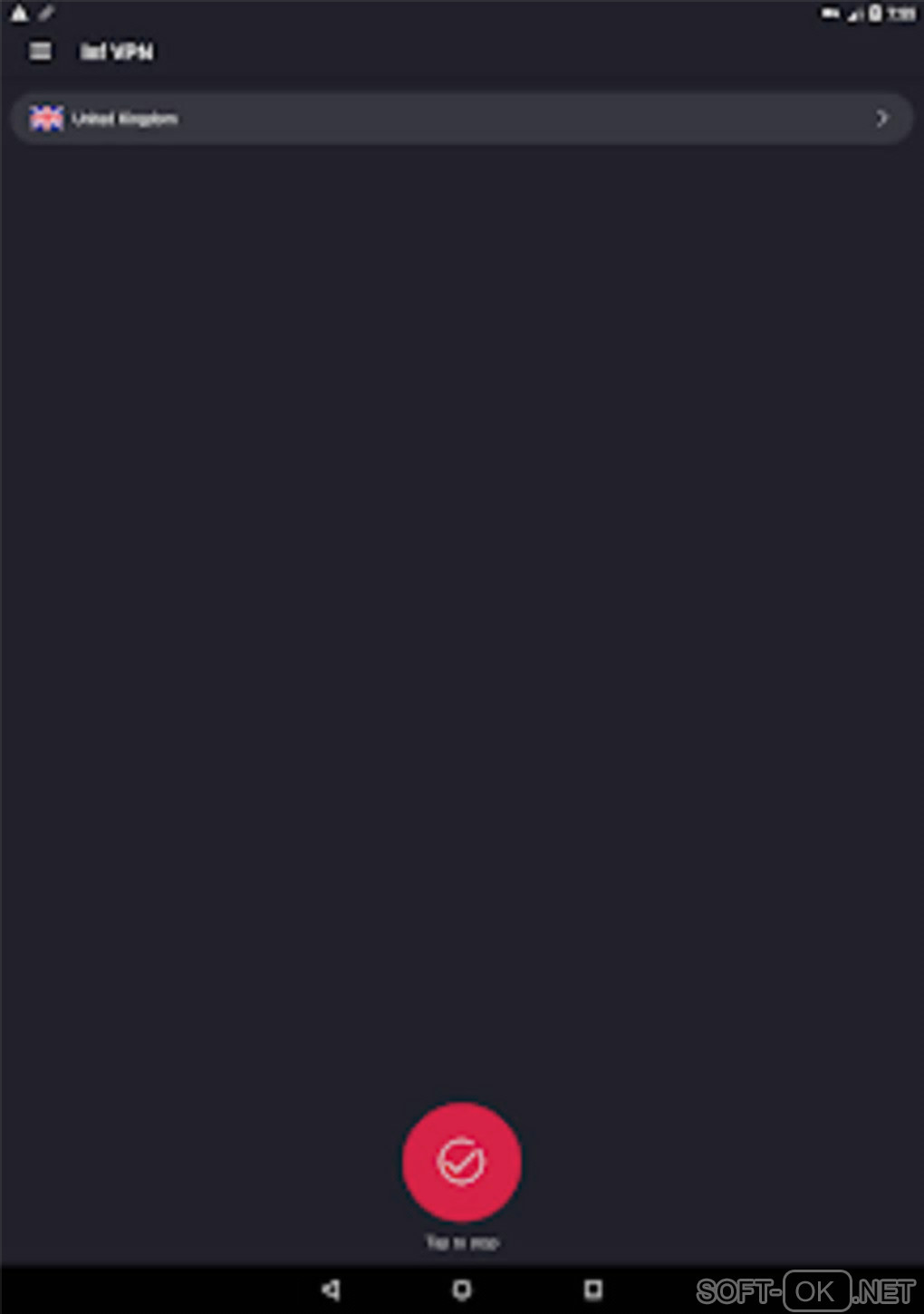Go to the home screen
This screenshot has height=1314, width=924.
point(462,1289)
